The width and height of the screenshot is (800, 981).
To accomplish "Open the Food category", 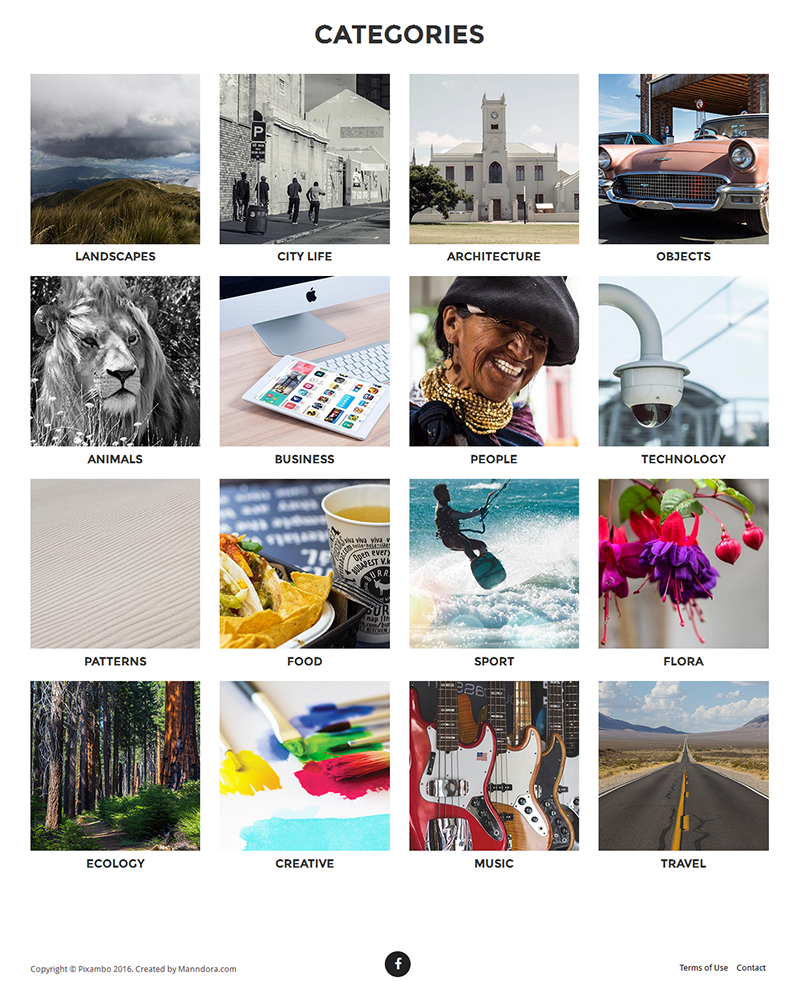I will click(304, 563).
